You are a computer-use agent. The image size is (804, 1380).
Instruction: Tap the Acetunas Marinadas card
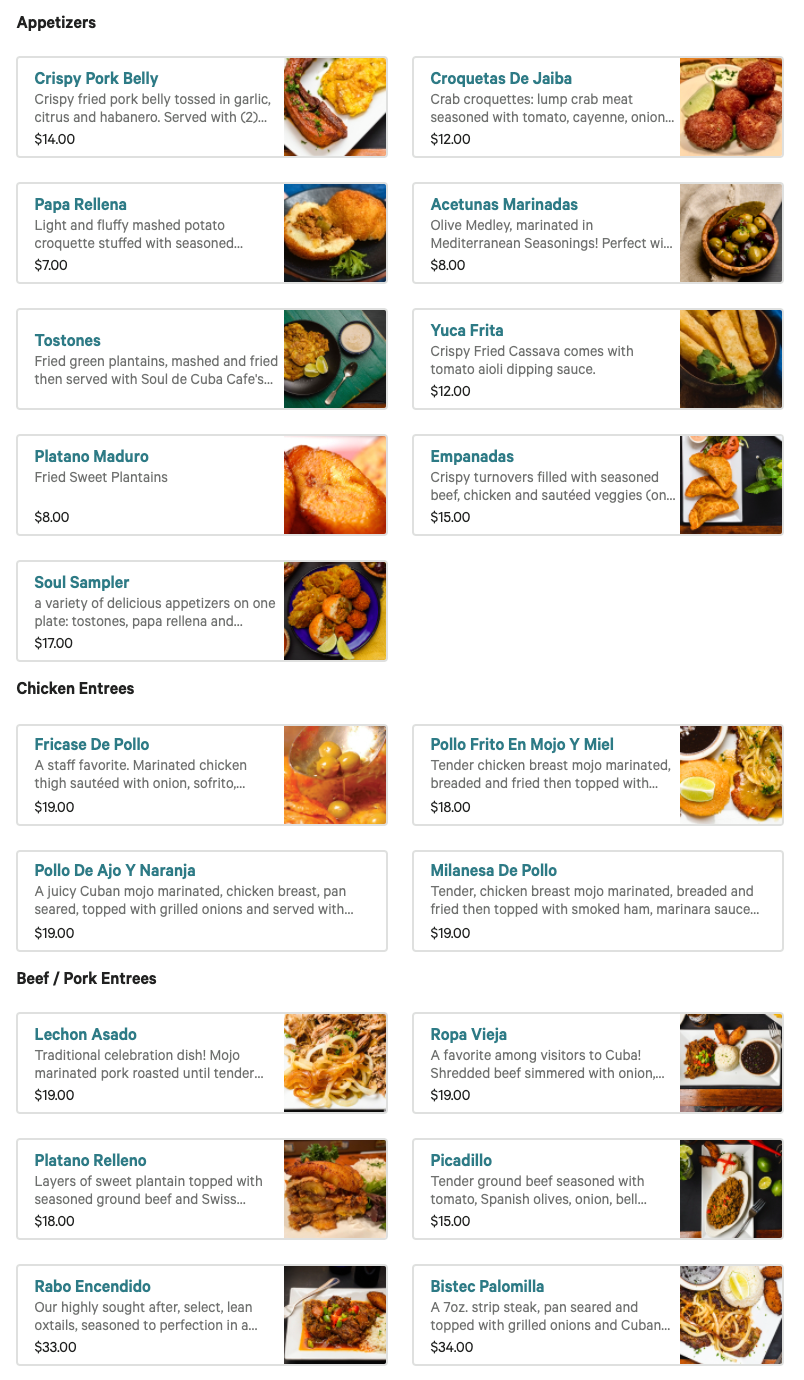[x=597, y=233]
